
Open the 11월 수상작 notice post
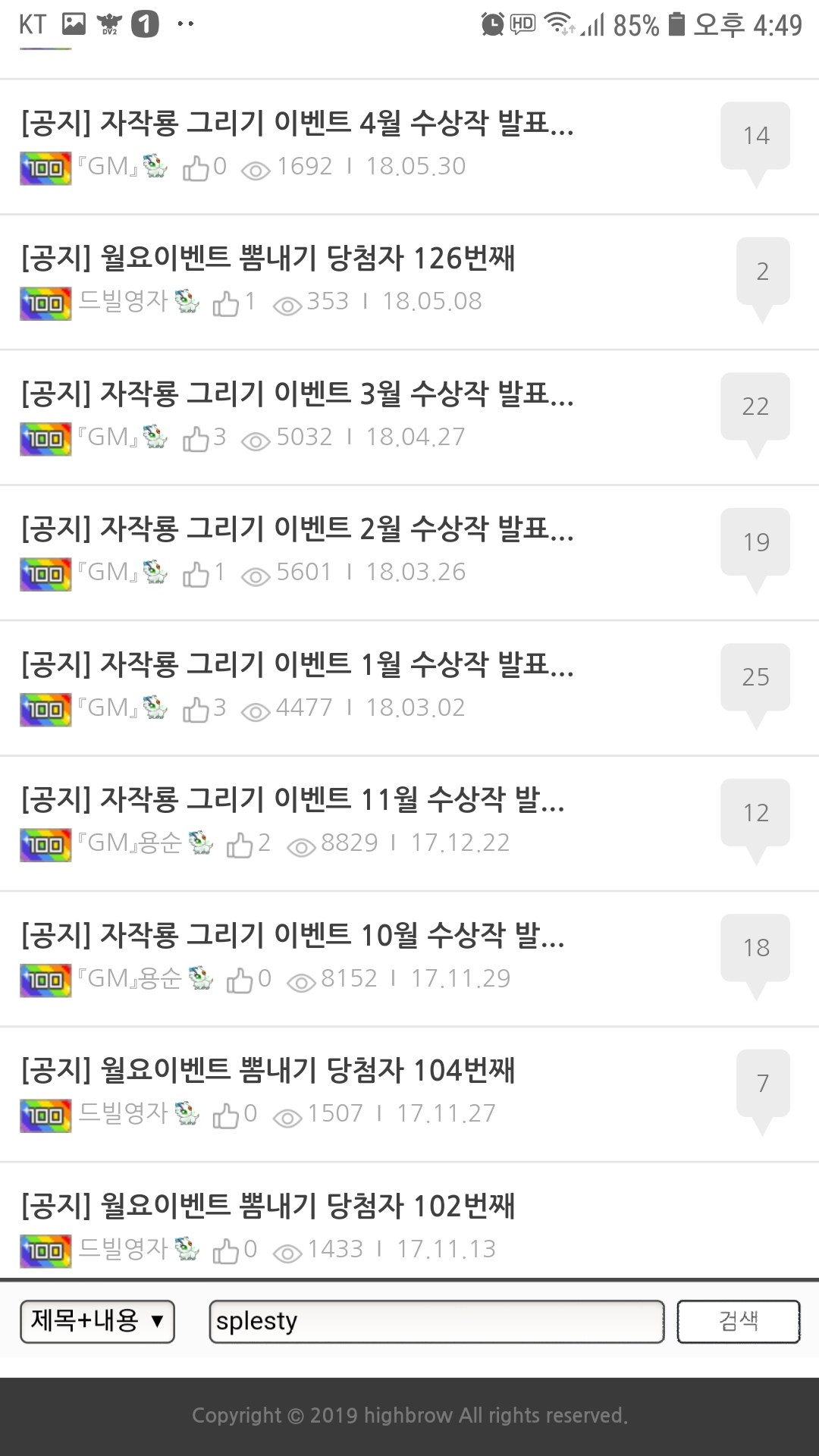(293, 799)
